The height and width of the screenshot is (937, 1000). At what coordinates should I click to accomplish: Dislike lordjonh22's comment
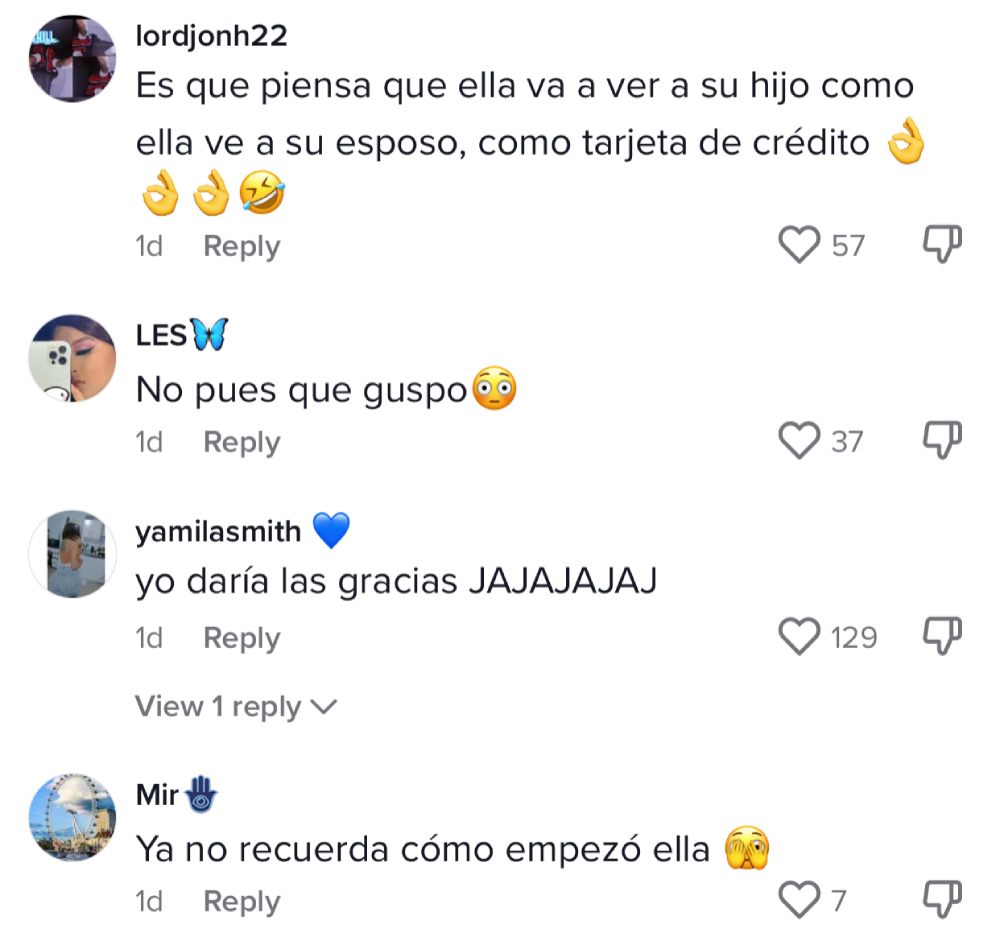coord(941,243)
